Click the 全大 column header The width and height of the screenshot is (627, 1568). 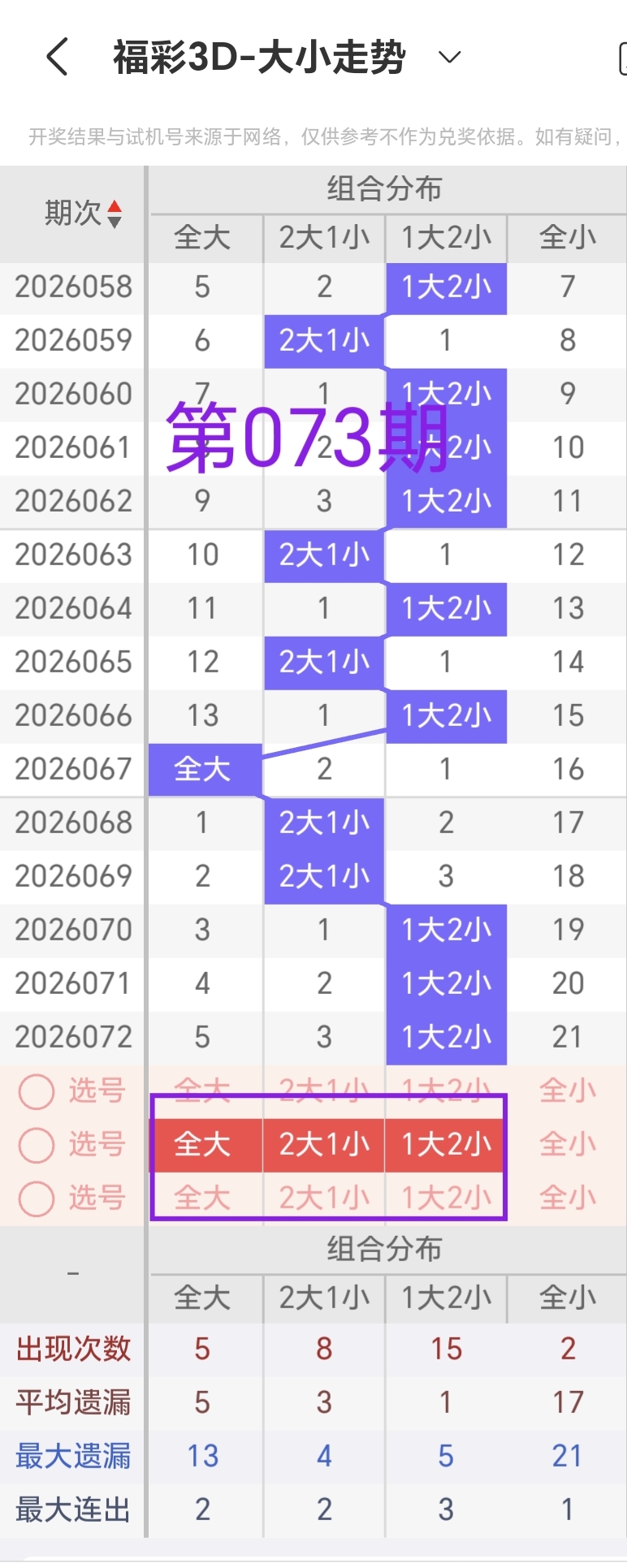click(x=204, y=236)
